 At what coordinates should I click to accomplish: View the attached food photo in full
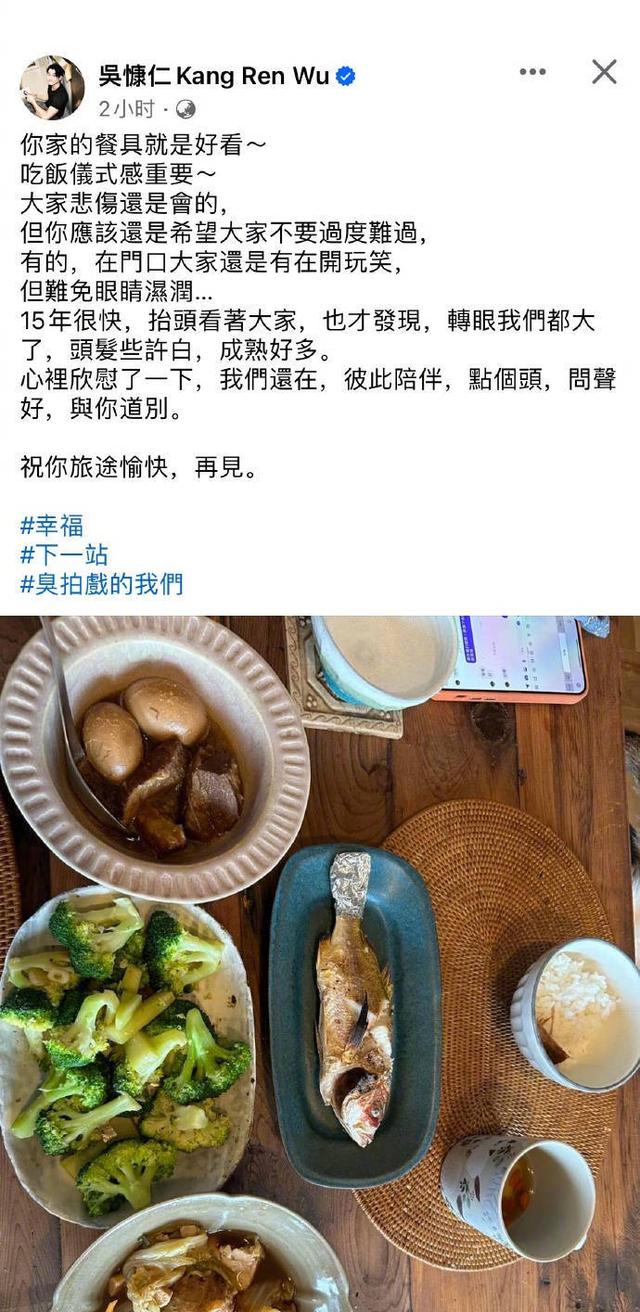(x=320, y=960)
